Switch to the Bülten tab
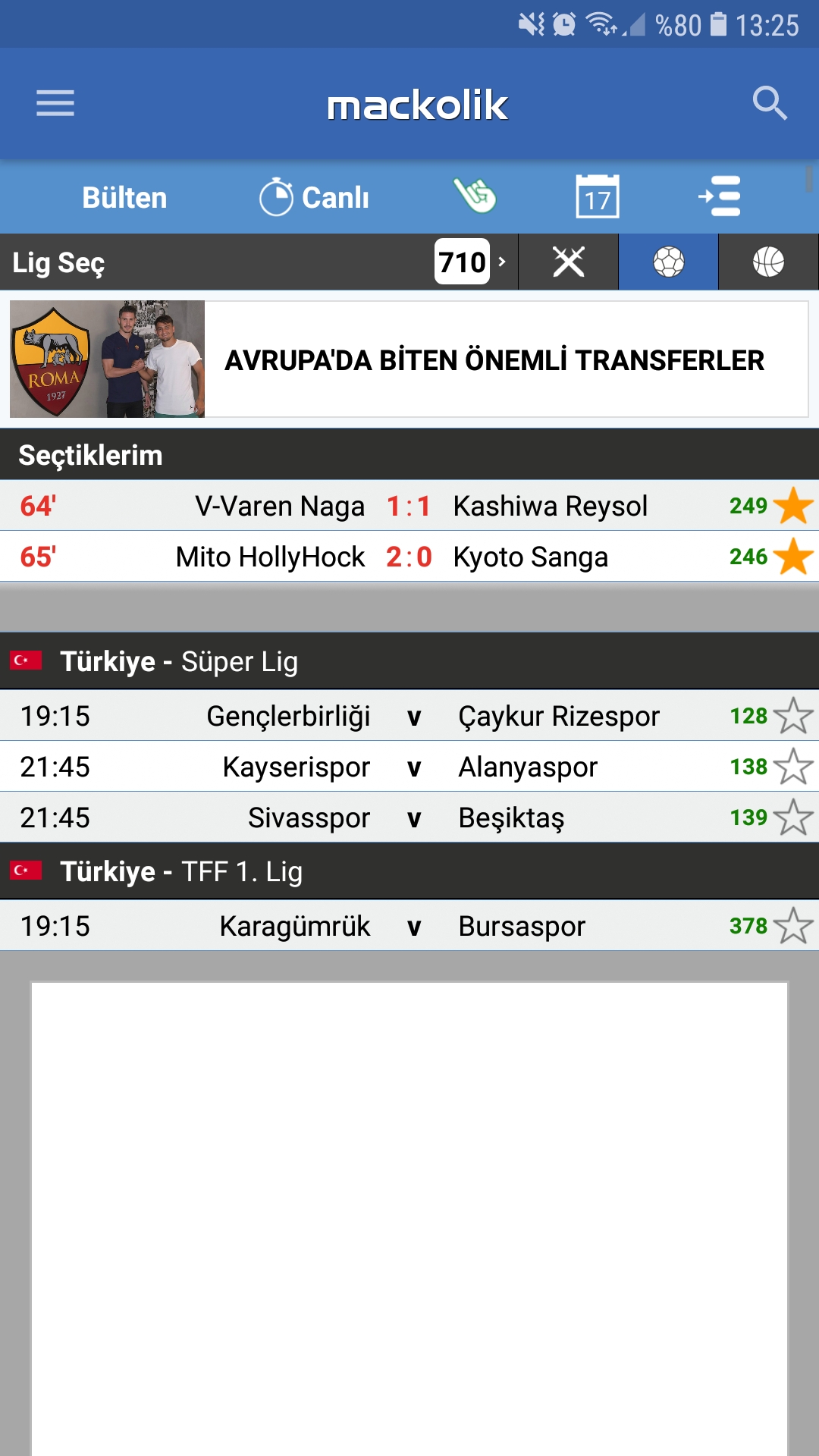This screenshot has height=1456, width=819. 124,197
